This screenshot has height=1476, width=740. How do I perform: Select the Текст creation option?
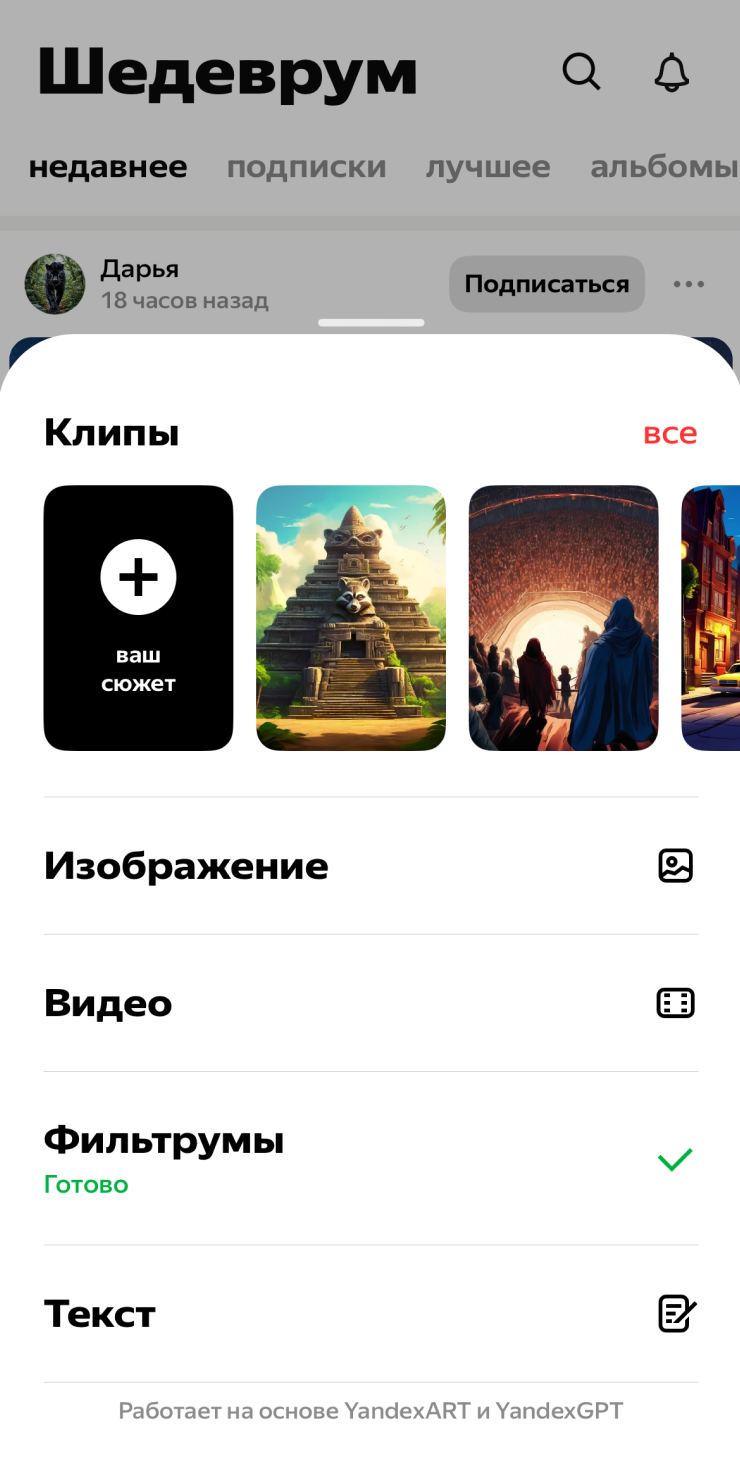(x=370, y=1313)
